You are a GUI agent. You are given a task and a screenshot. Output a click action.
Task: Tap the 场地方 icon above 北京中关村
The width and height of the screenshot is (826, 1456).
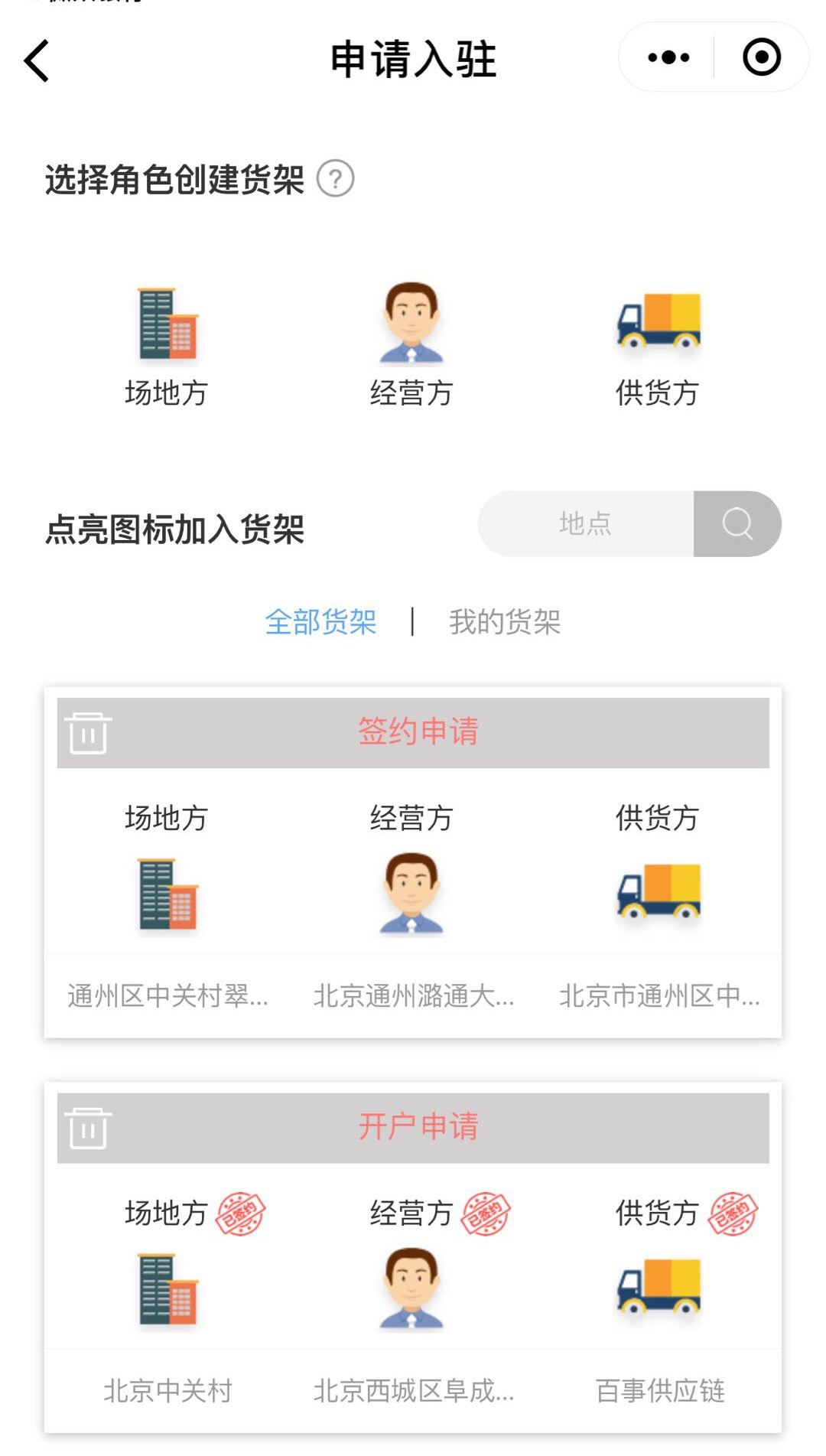(168, 1289)
